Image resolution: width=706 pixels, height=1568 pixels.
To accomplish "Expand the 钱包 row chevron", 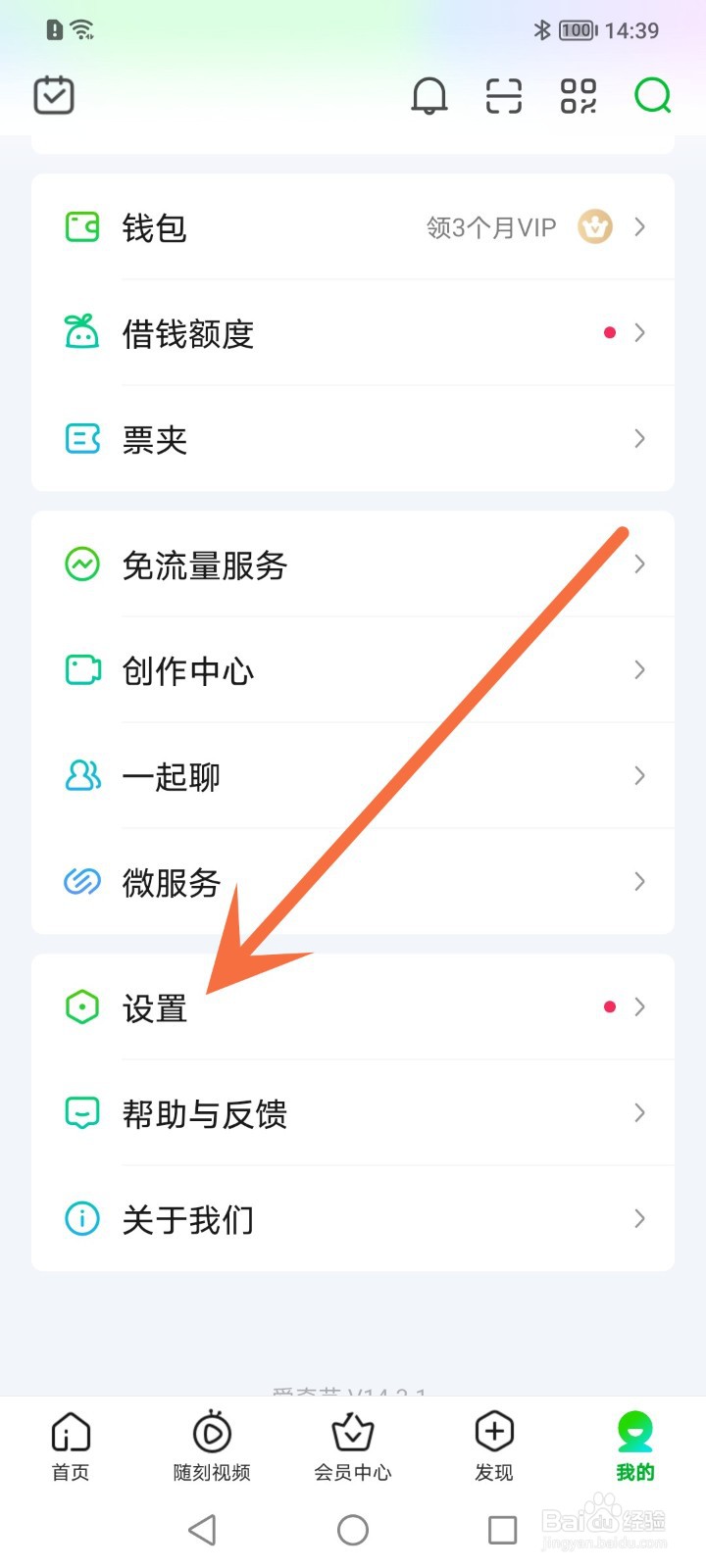I will (639, 226).
